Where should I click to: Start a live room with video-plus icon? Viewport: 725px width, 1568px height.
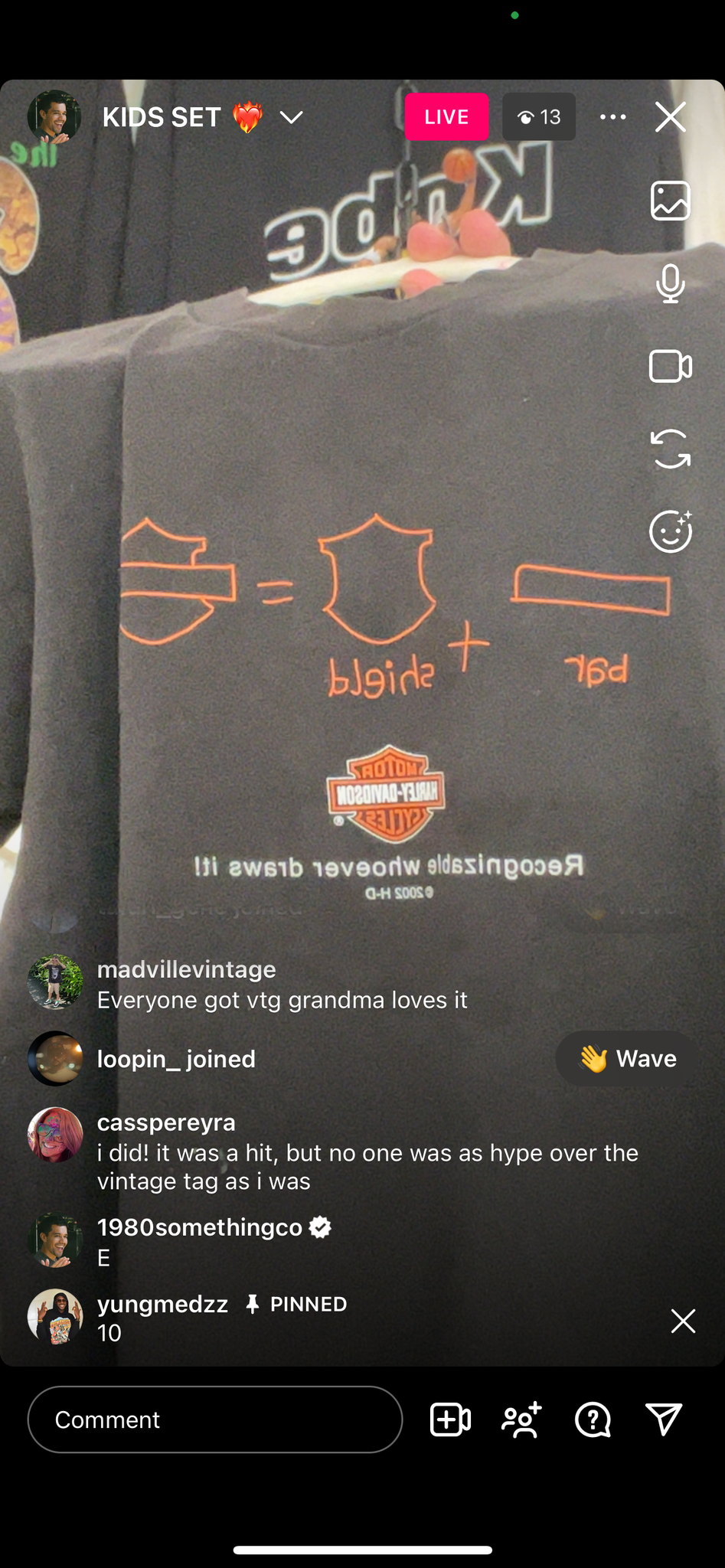tap(450, 1419)
